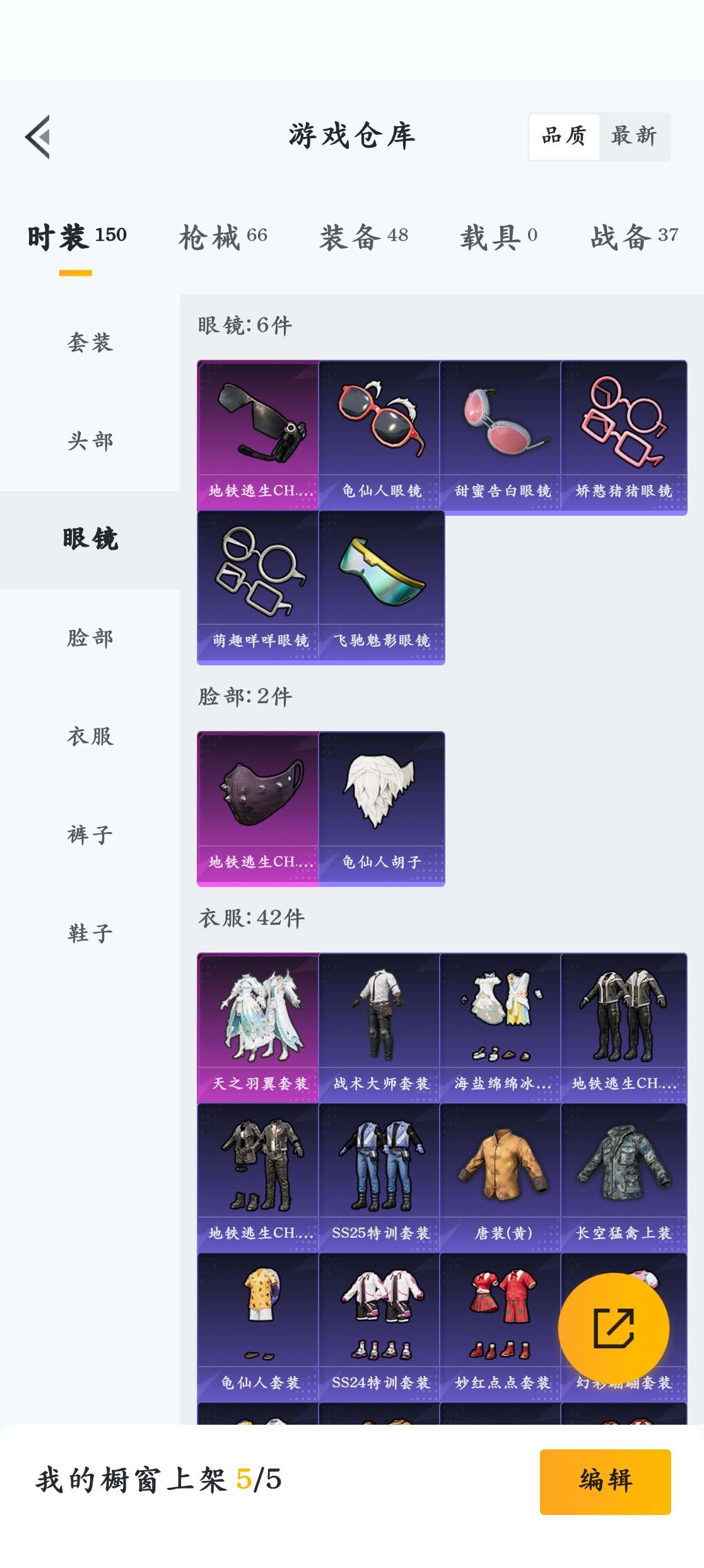Go back using the arrow icon
704x1568 pixels.
pyautogui.click(x=38, y=137)
